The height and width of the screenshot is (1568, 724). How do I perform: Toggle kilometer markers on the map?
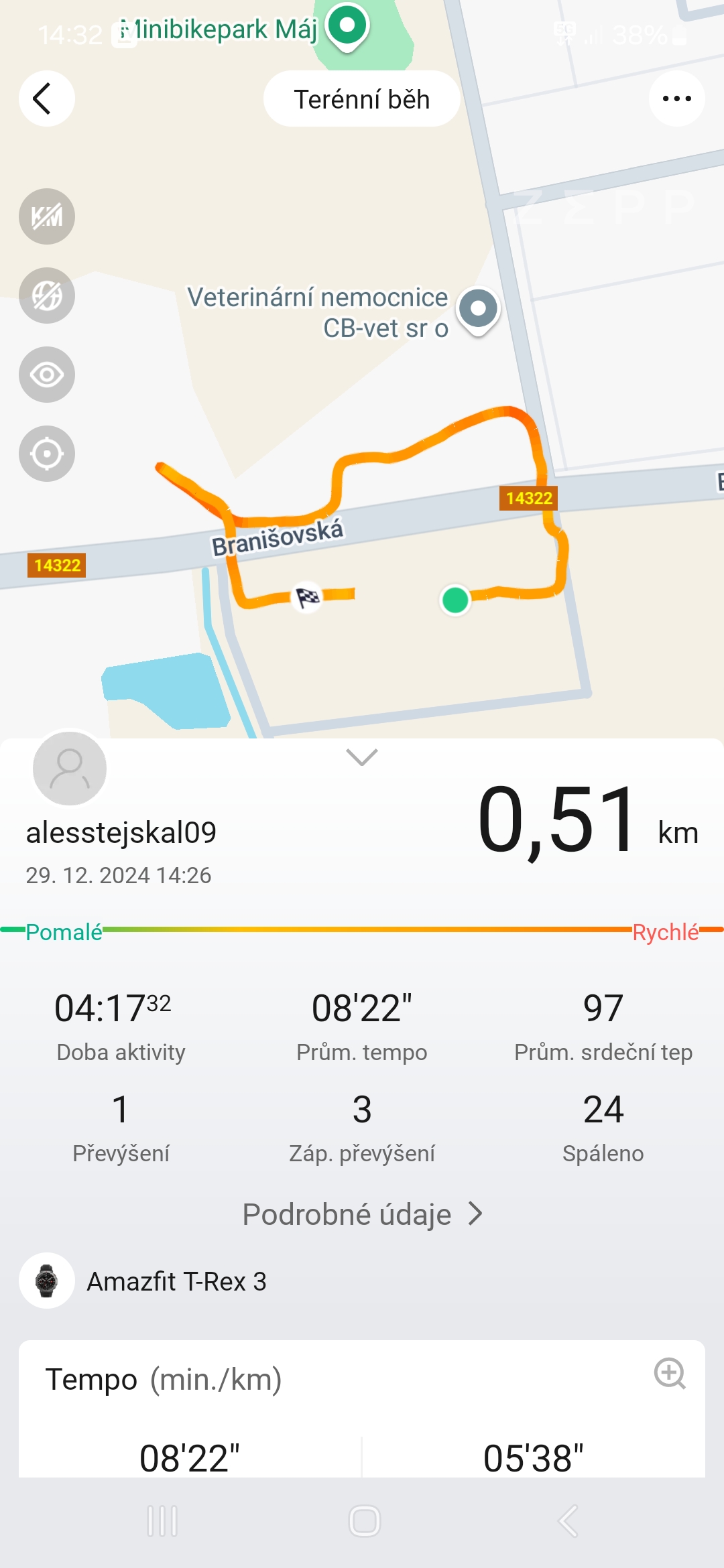[46, 216]
